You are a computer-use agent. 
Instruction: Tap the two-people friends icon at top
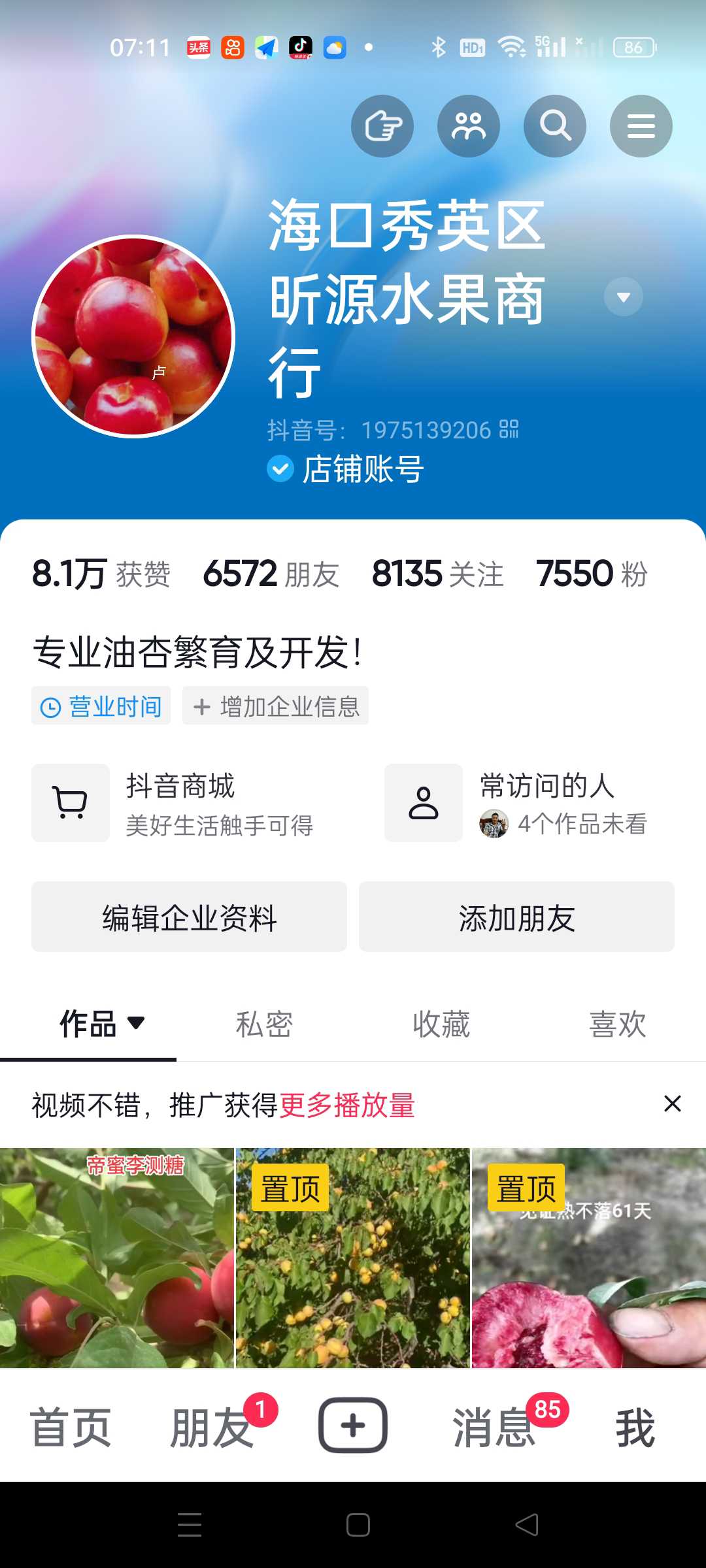coord(469,126)
